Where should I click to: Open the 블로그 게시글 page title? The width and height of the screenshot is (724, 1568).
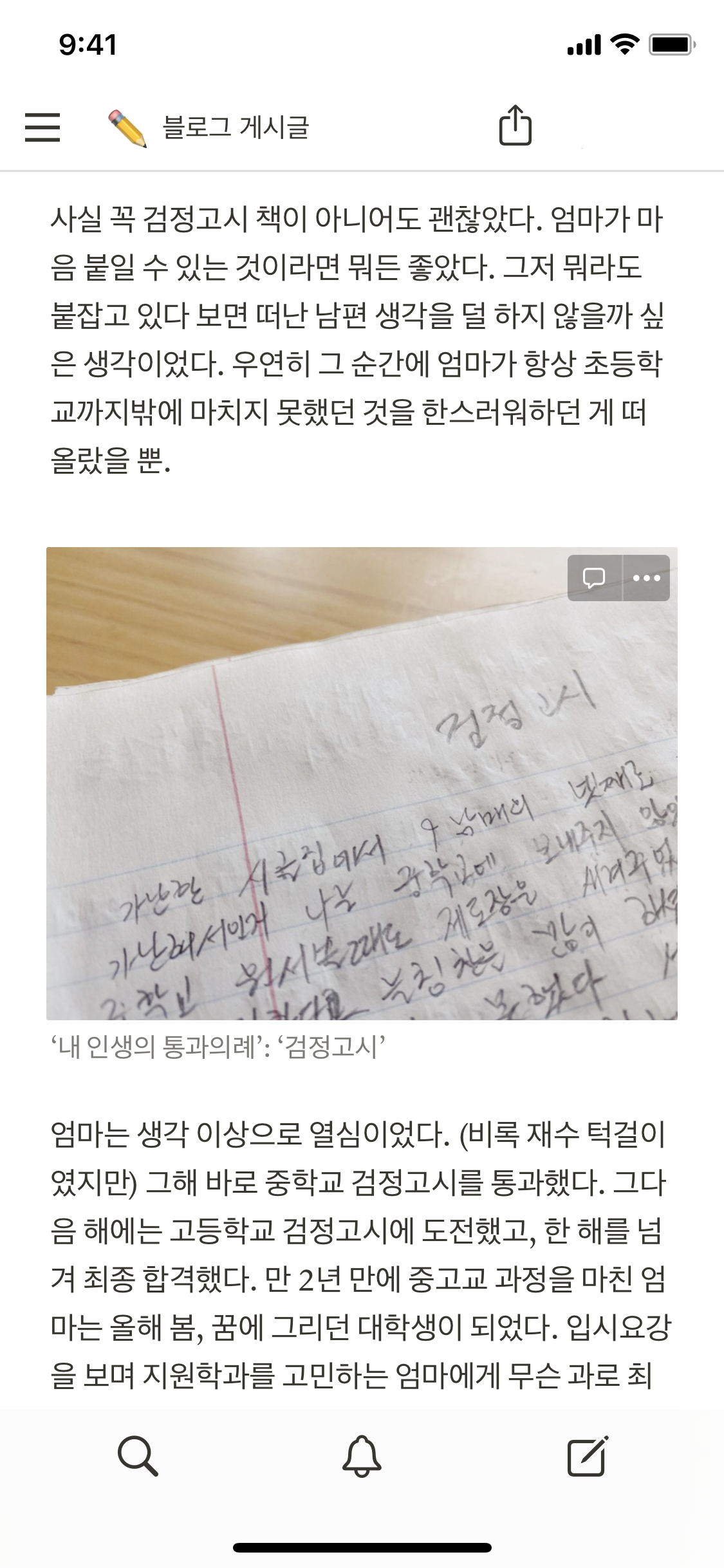point(236,127)
